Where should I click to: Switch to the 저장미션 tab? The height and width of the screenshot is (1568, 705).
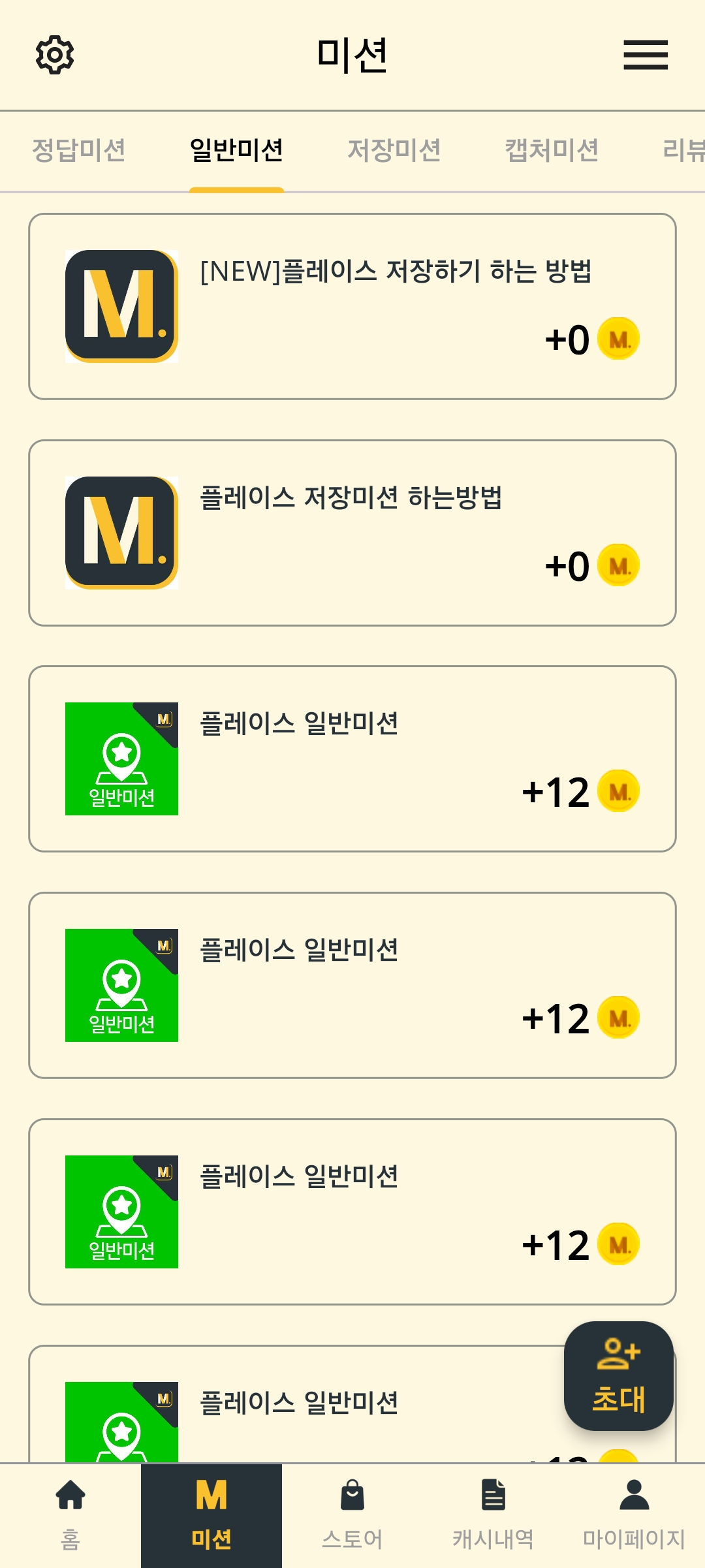point(394,150)
